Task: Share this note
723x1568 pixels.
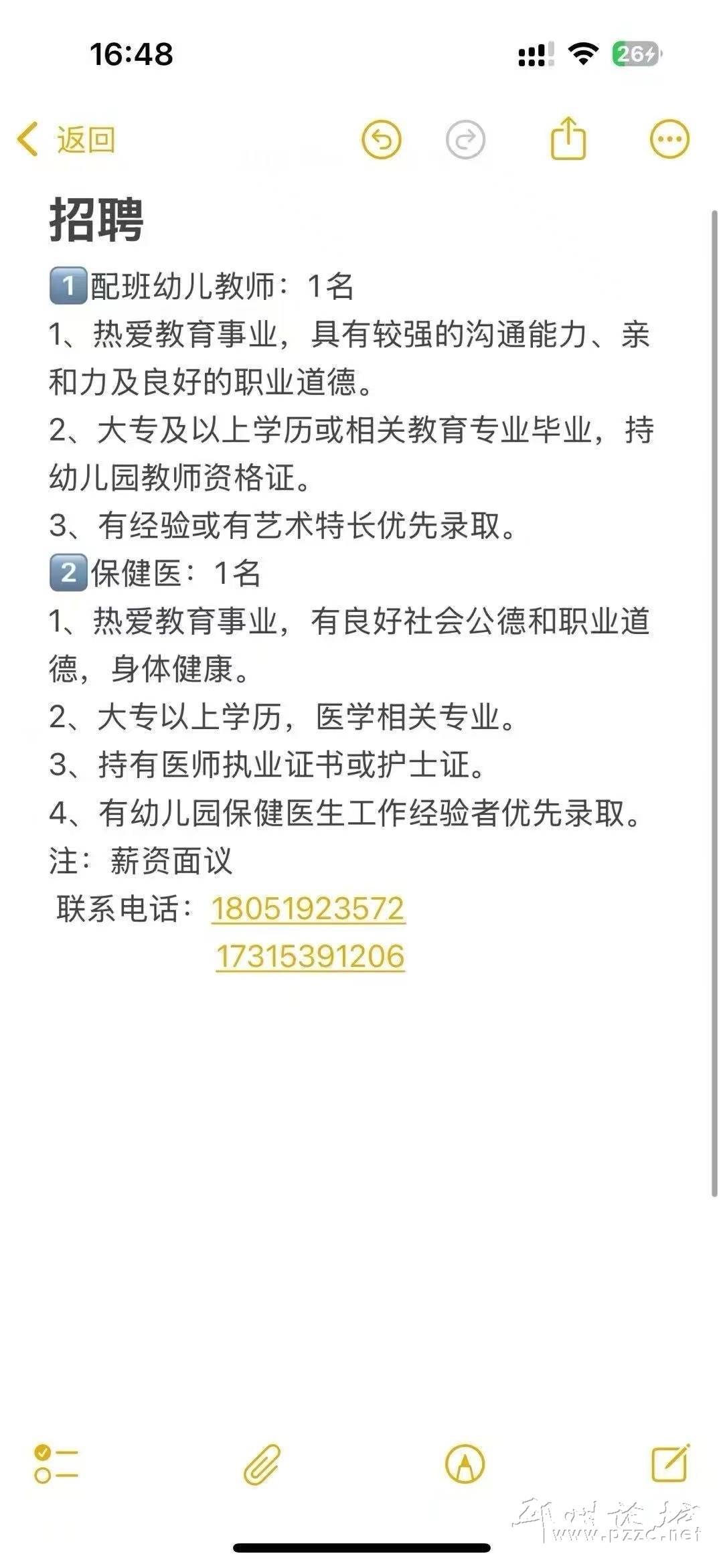Action: coord(568,139)
